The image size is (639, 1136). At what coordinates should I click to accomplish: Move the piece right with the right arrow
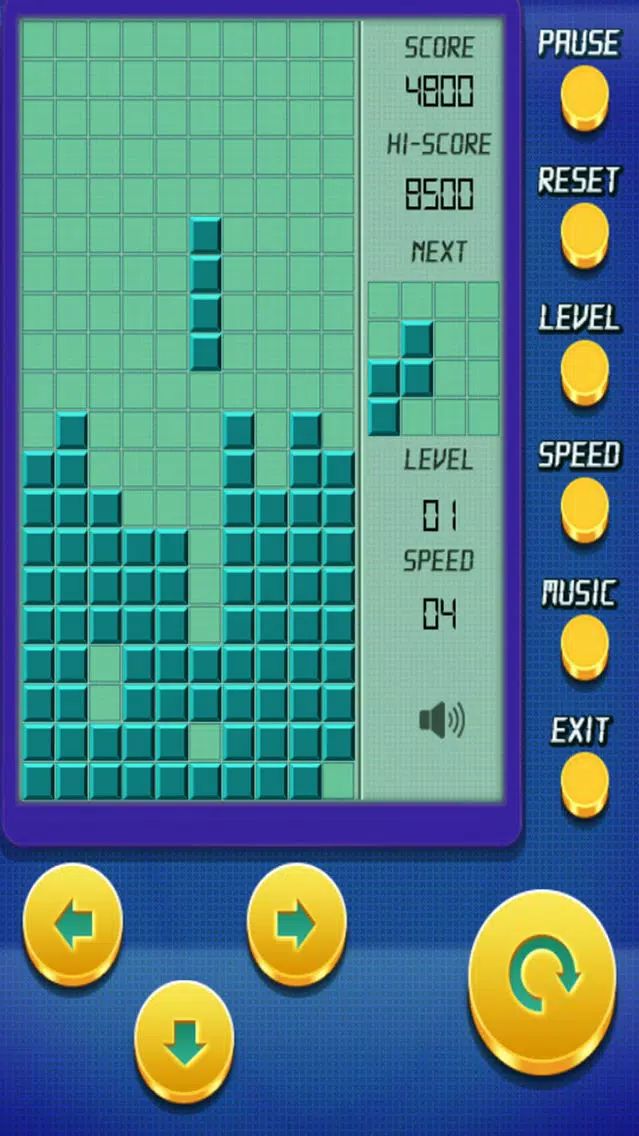pyautogui.click(x=296, y=924)
